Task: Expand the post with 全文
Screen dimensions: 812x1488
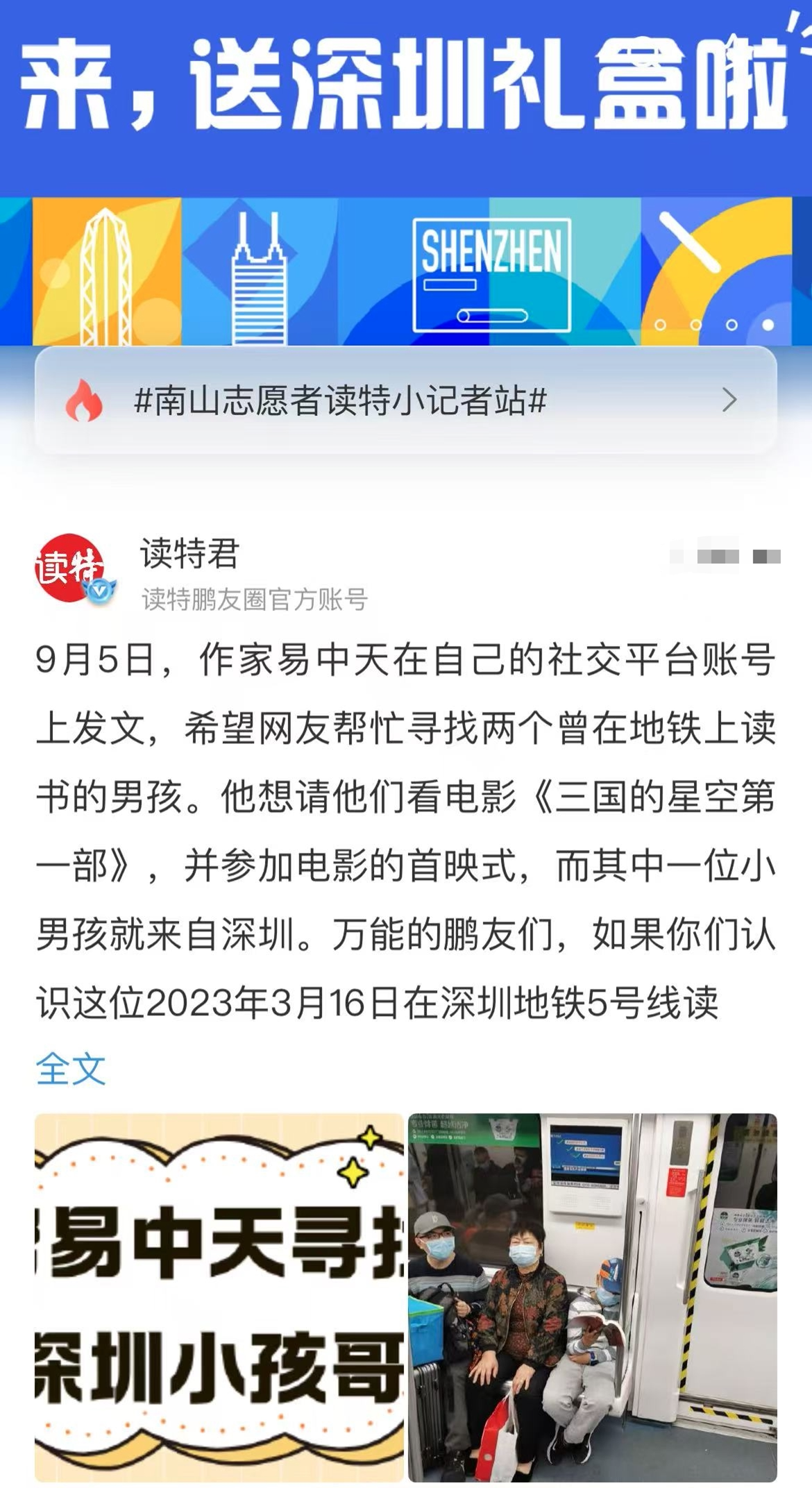Action: [71, 1069]
